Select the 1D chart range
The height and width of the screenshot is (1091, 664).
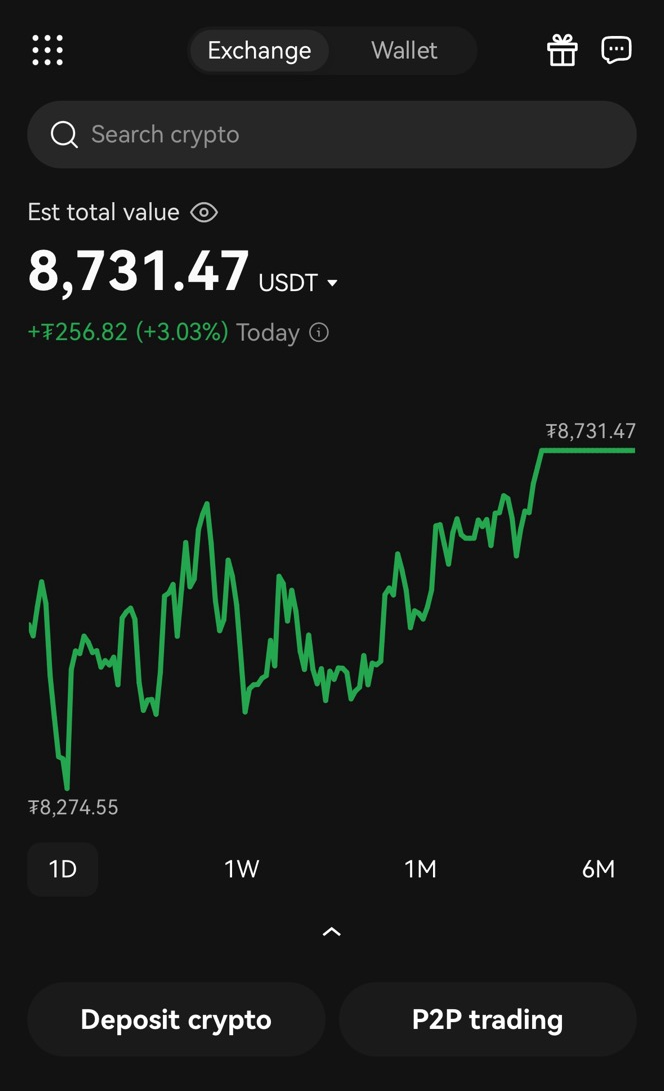pyautogui.click(x=63, y=869)
